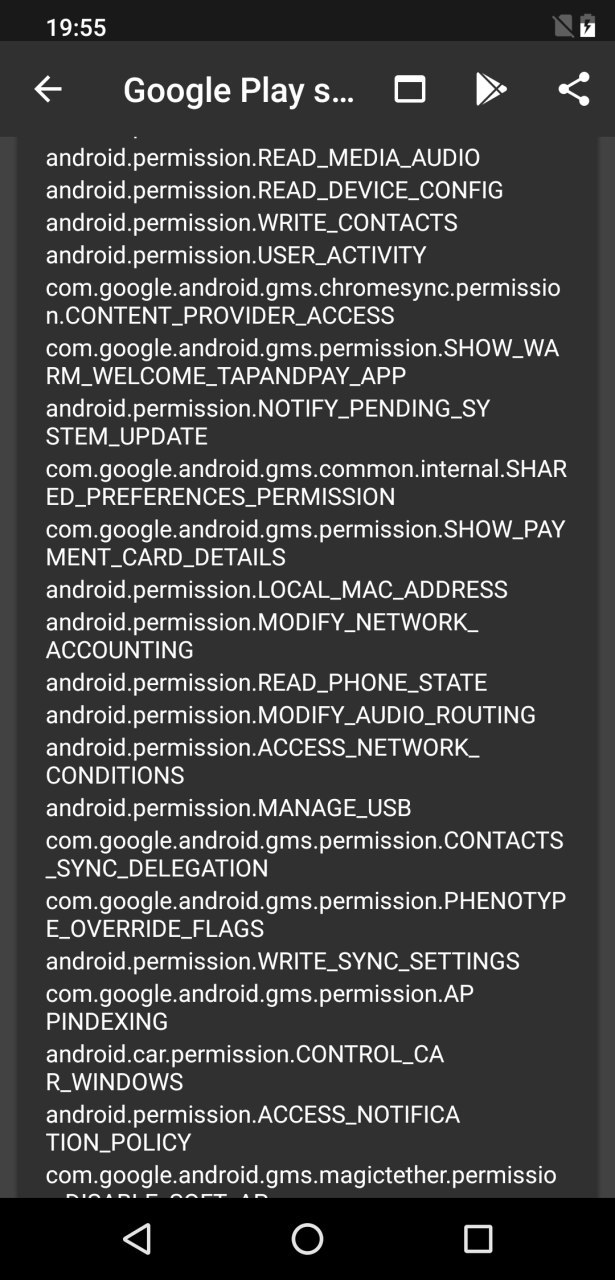Open Google Play store listing icon
The height and width of the screenshot is (1280, 615).
(x=491, y=89)
